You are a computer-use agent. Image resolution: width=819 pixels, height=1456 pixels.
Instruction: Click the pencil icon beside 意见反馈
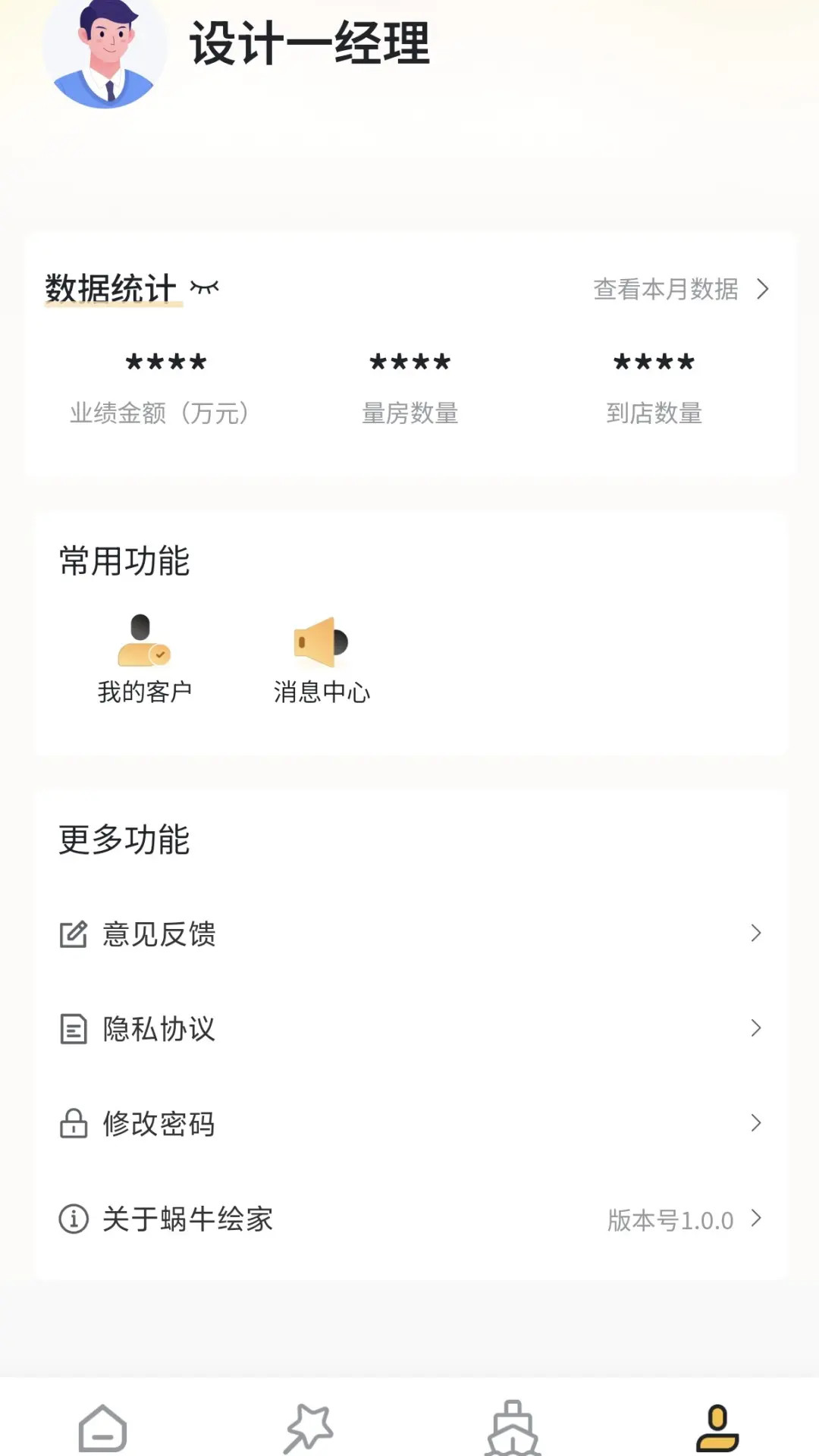coord(73,934)
